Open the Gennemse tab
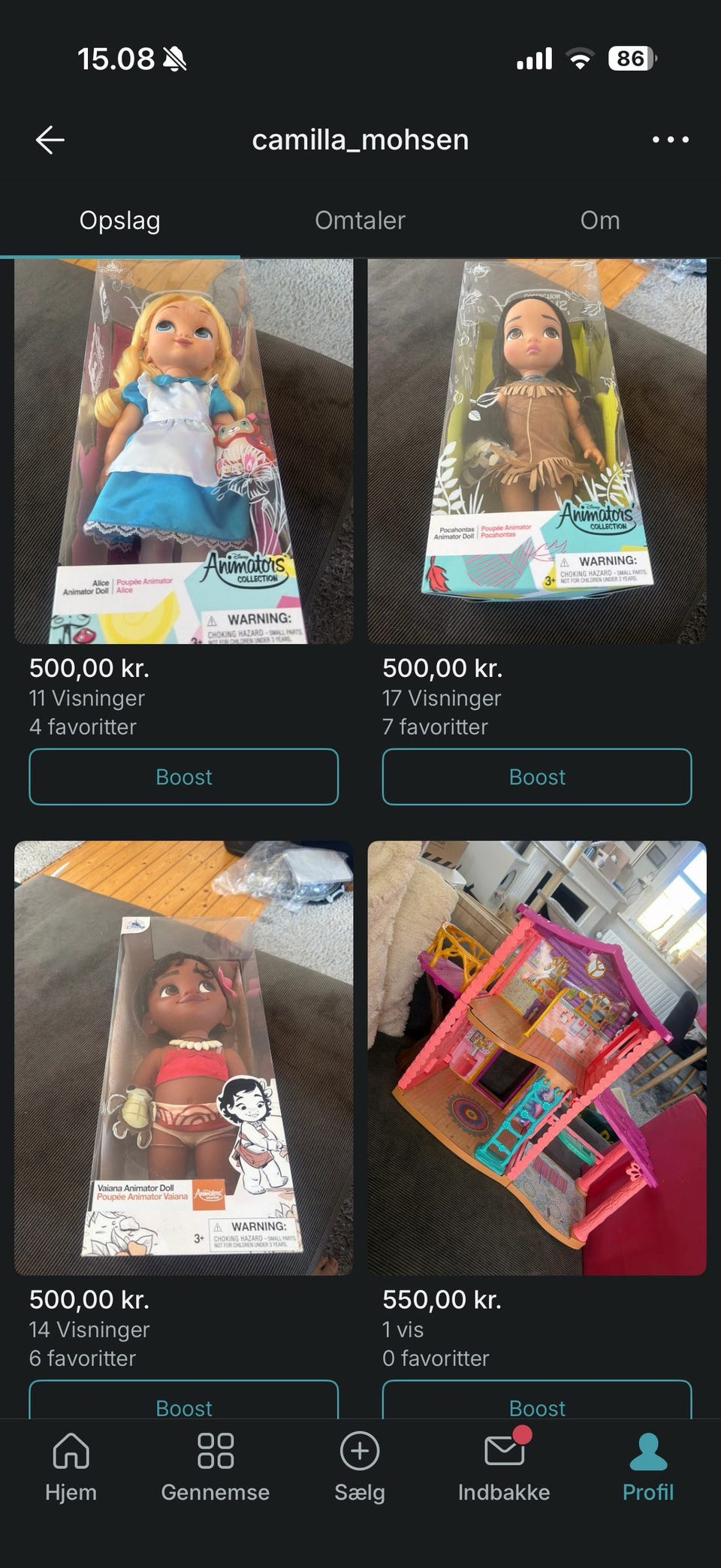This screenshot has width=721, height=1568. coord(216,1467)
